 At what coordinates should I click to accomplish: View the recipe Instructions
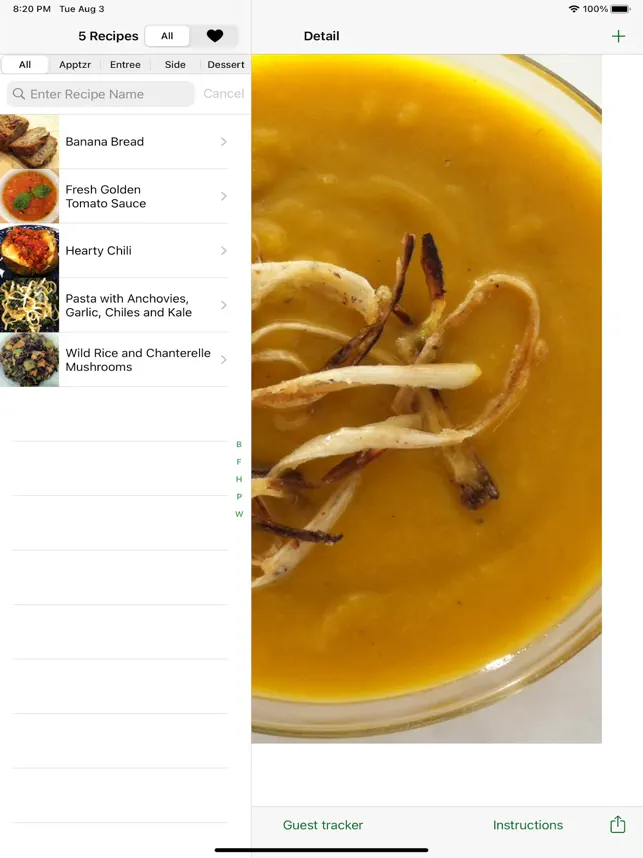[x=527, y=825]
